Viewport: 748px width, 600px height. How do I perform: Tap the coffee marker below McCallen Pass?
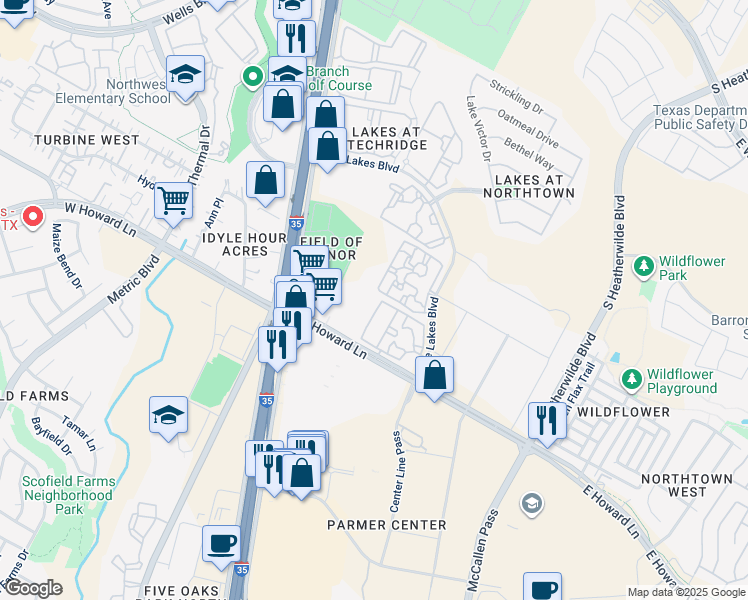click(542, 589)
